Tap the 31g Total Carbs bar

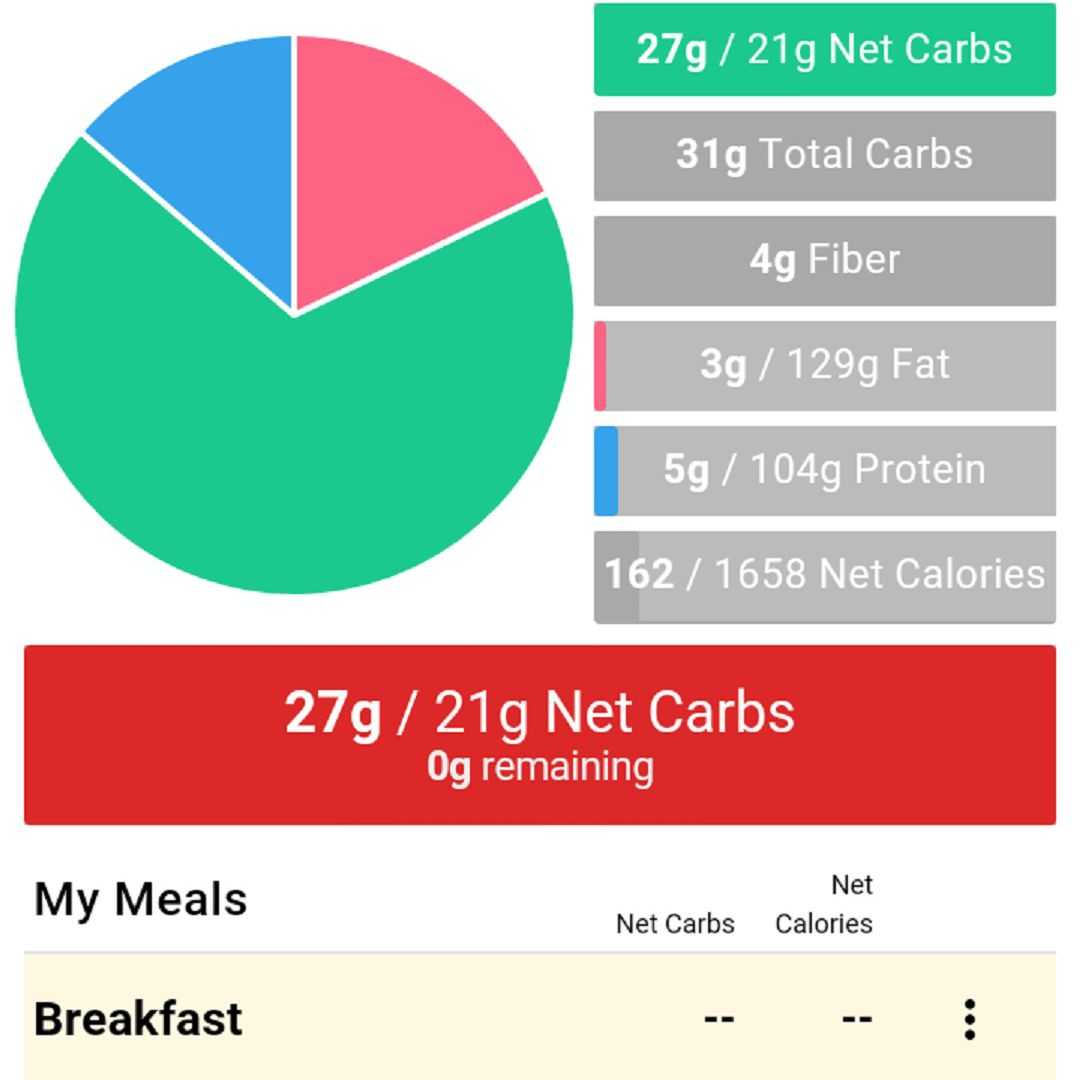click(x=824, y=155)
